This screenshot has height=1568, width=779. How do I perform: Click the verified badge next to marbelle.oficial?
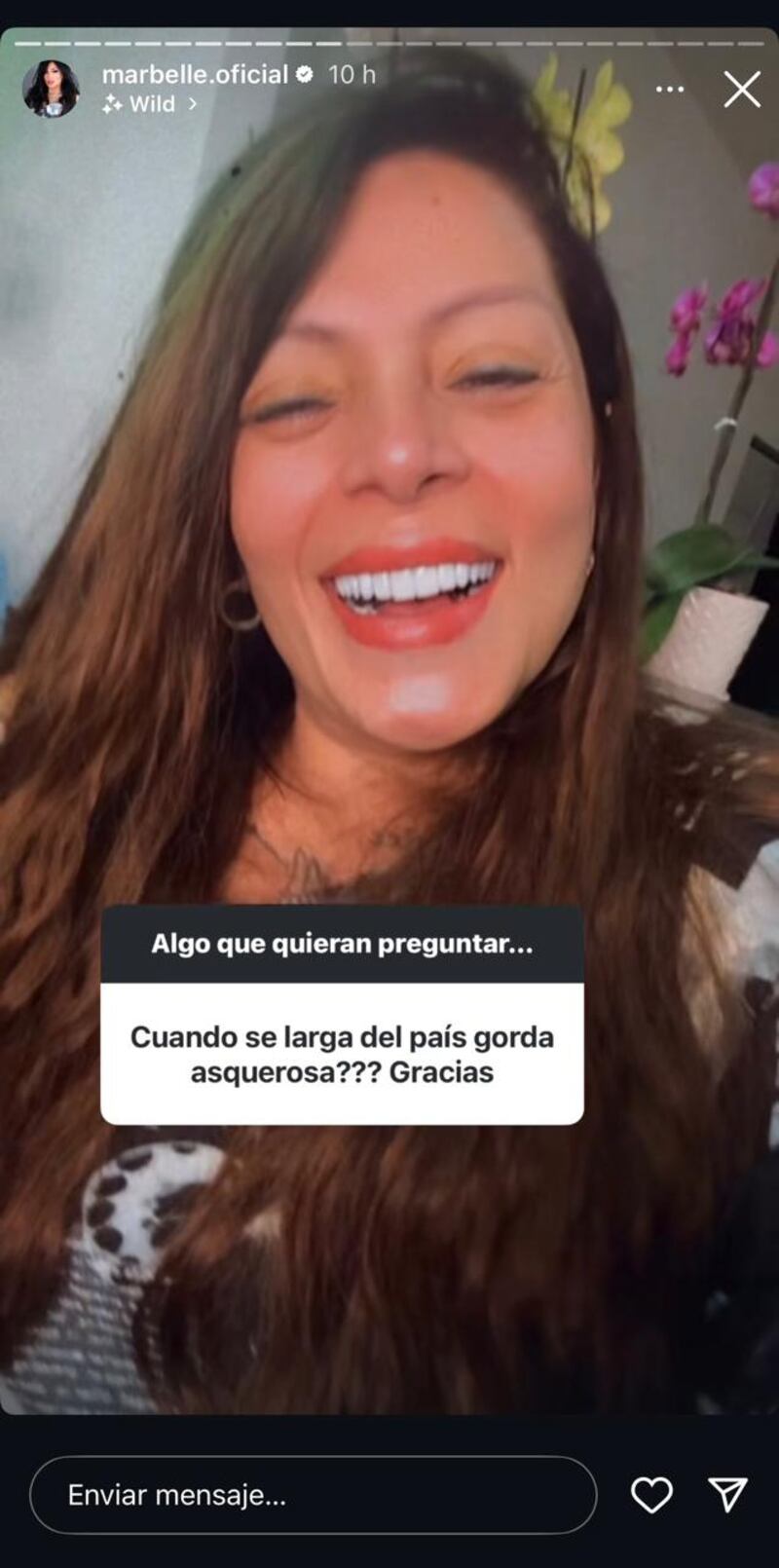(306, 71)
